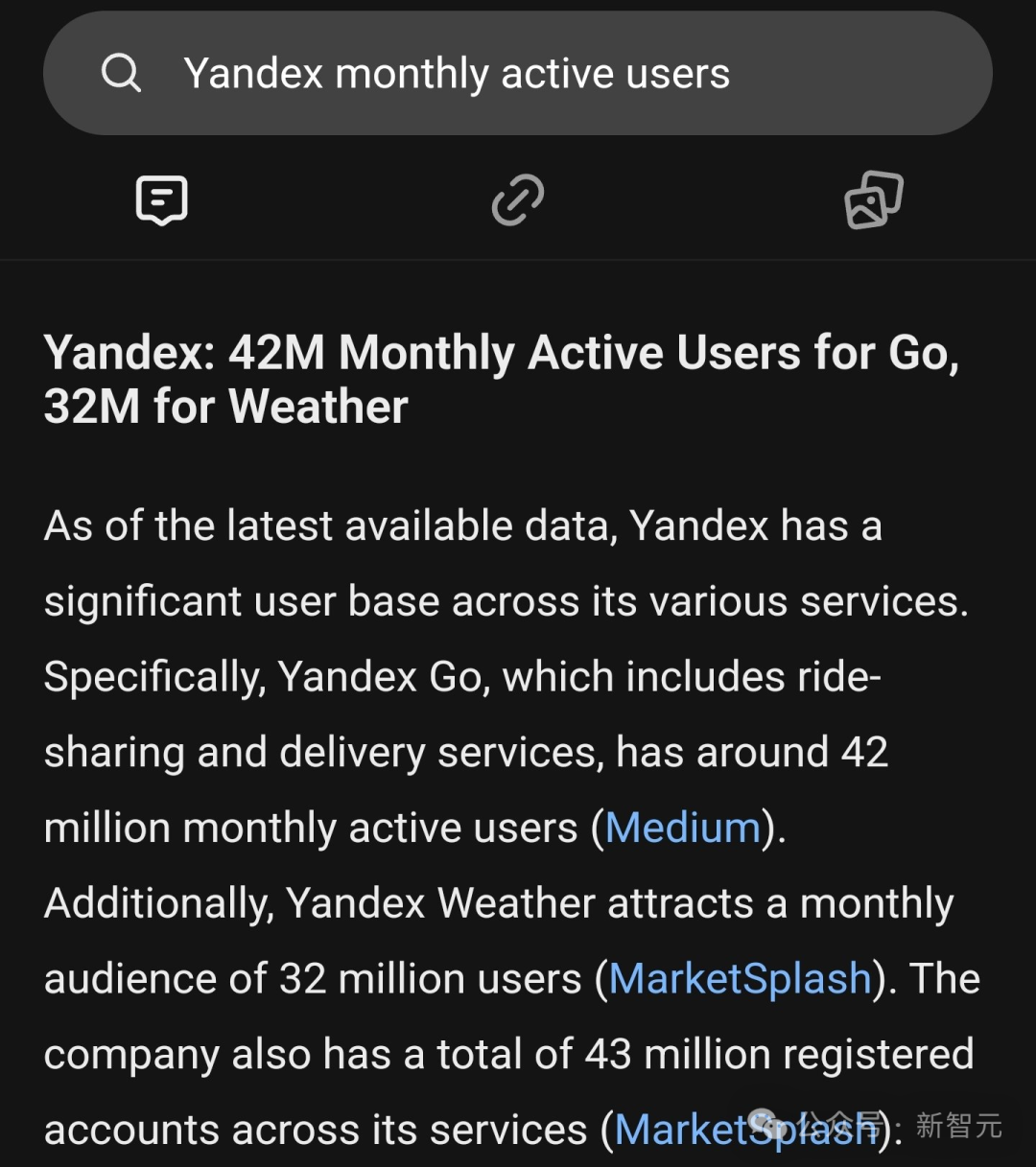Switch to the answer summary tab
This screenshot has height=1167, width=1036.
point(161,200)
